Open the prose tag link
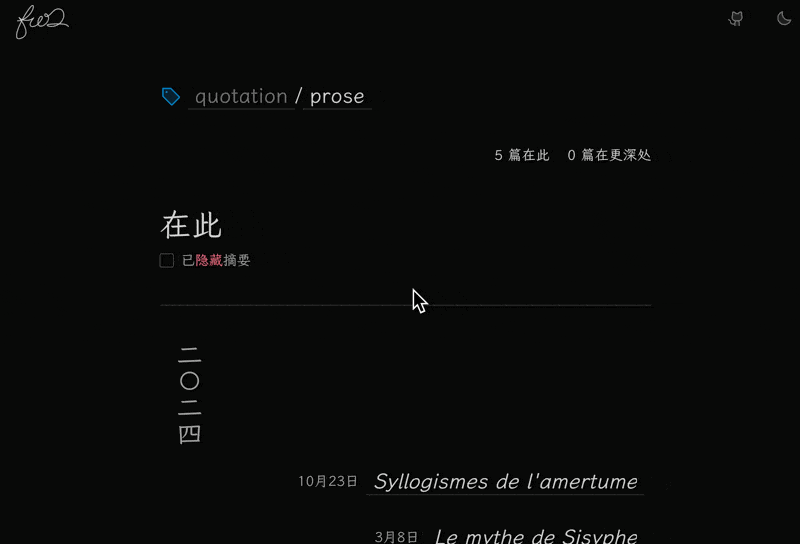800x544 pixels. [337, 96]
